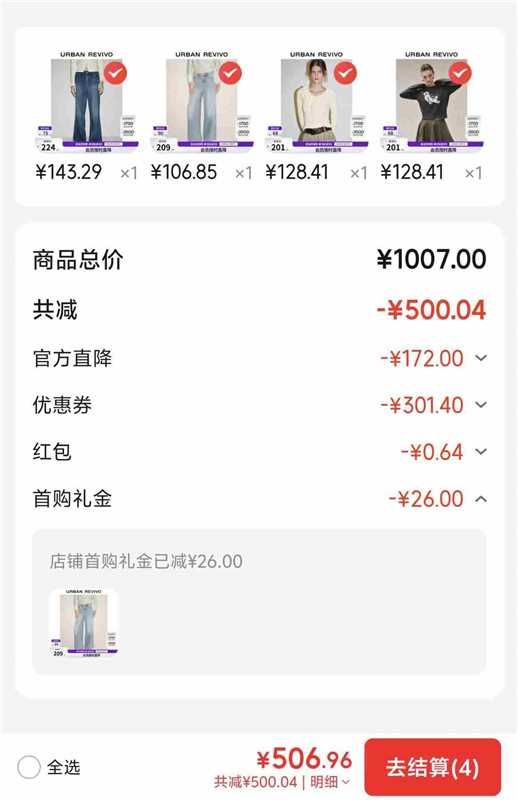Deselect the ¥143.29 dark flared jeans item
Image resolution: width=518 pixels, height=800 pixels.
[x=115, y=73]
